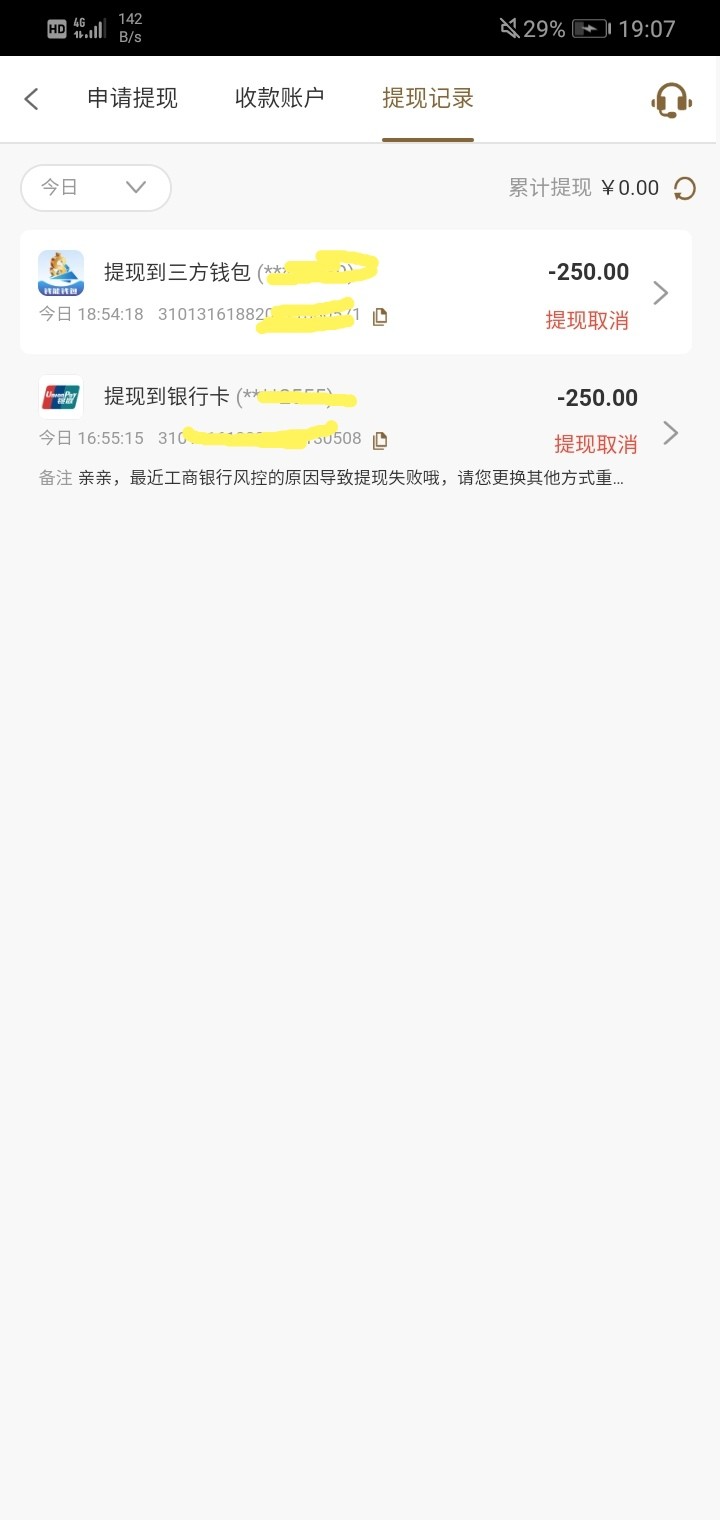Viewport: 720px width, 1520px height.
Task: Switch to the 收款账户 tab
Action: pyautogui.click(x=279, y=98)
